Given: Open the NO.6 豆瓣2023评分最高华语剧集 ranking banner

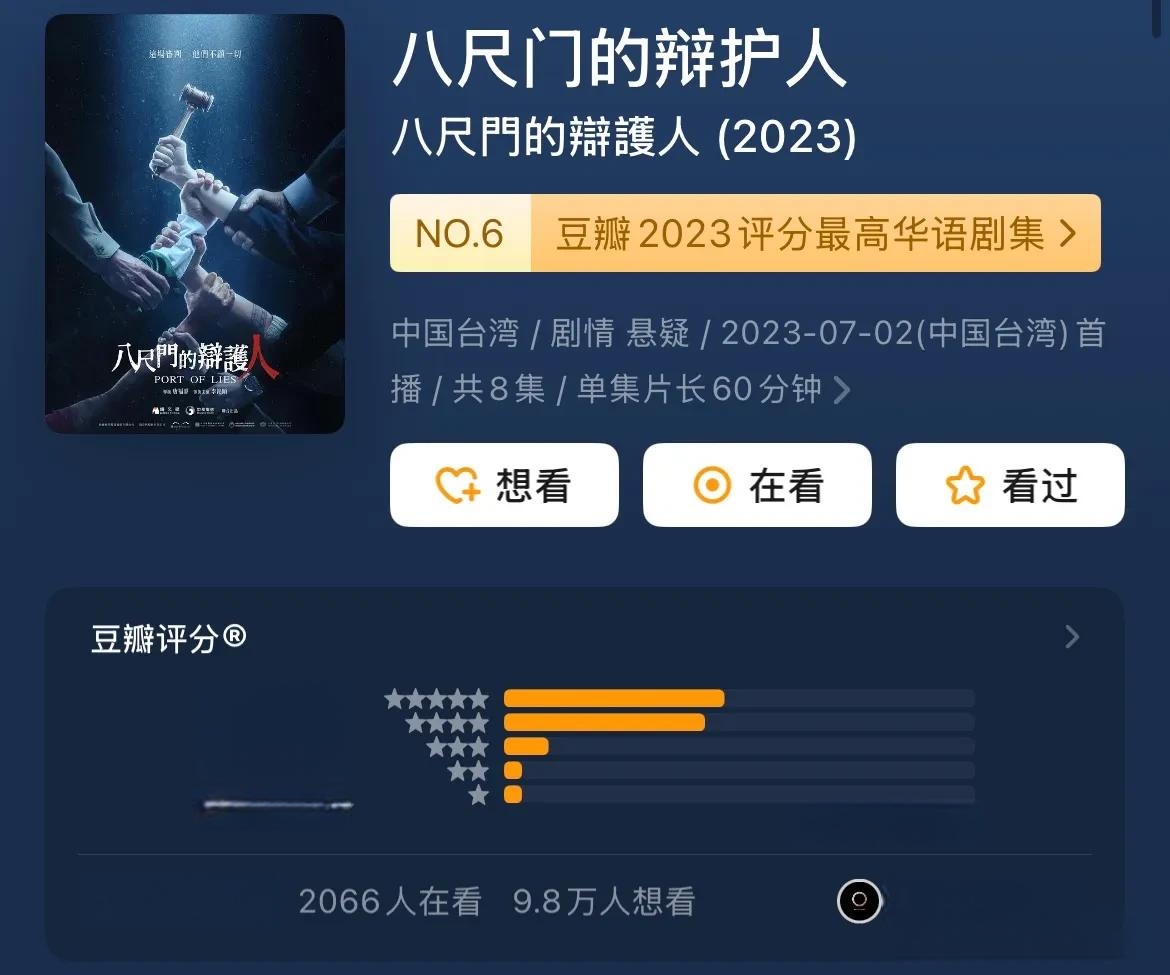Looking at the screenshot, I should point(745,234).
